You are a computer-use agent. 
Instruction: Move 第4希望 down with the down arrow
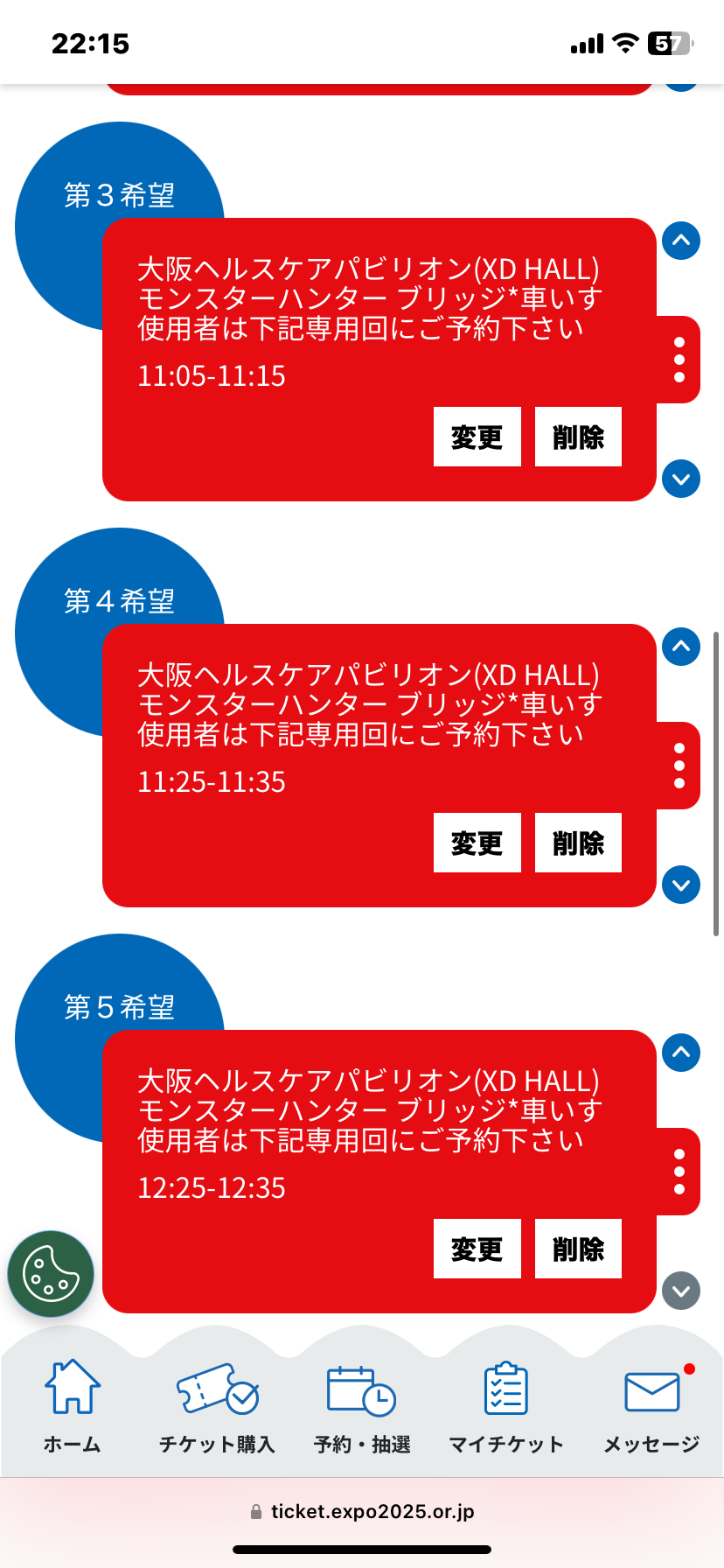(x=681, y=885)
